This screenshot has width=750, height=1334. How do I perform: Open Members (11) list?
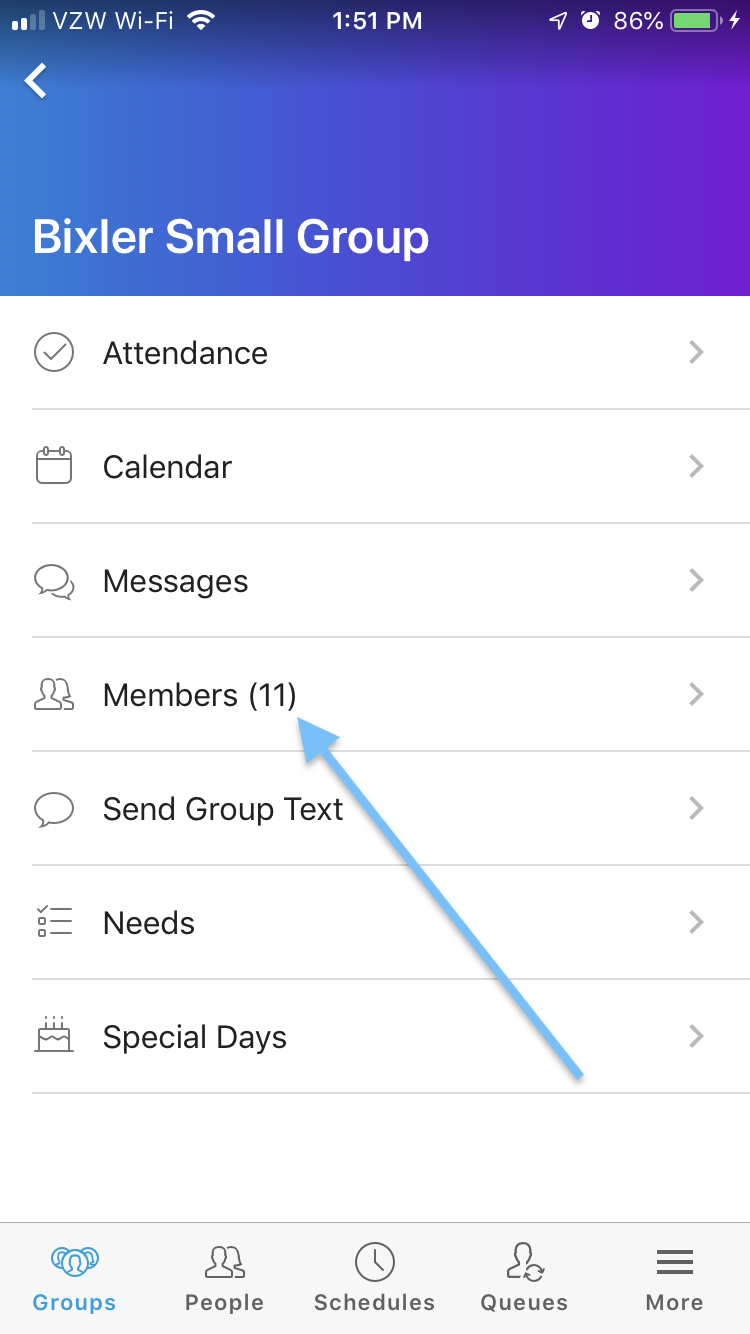[x=199, y=694]
